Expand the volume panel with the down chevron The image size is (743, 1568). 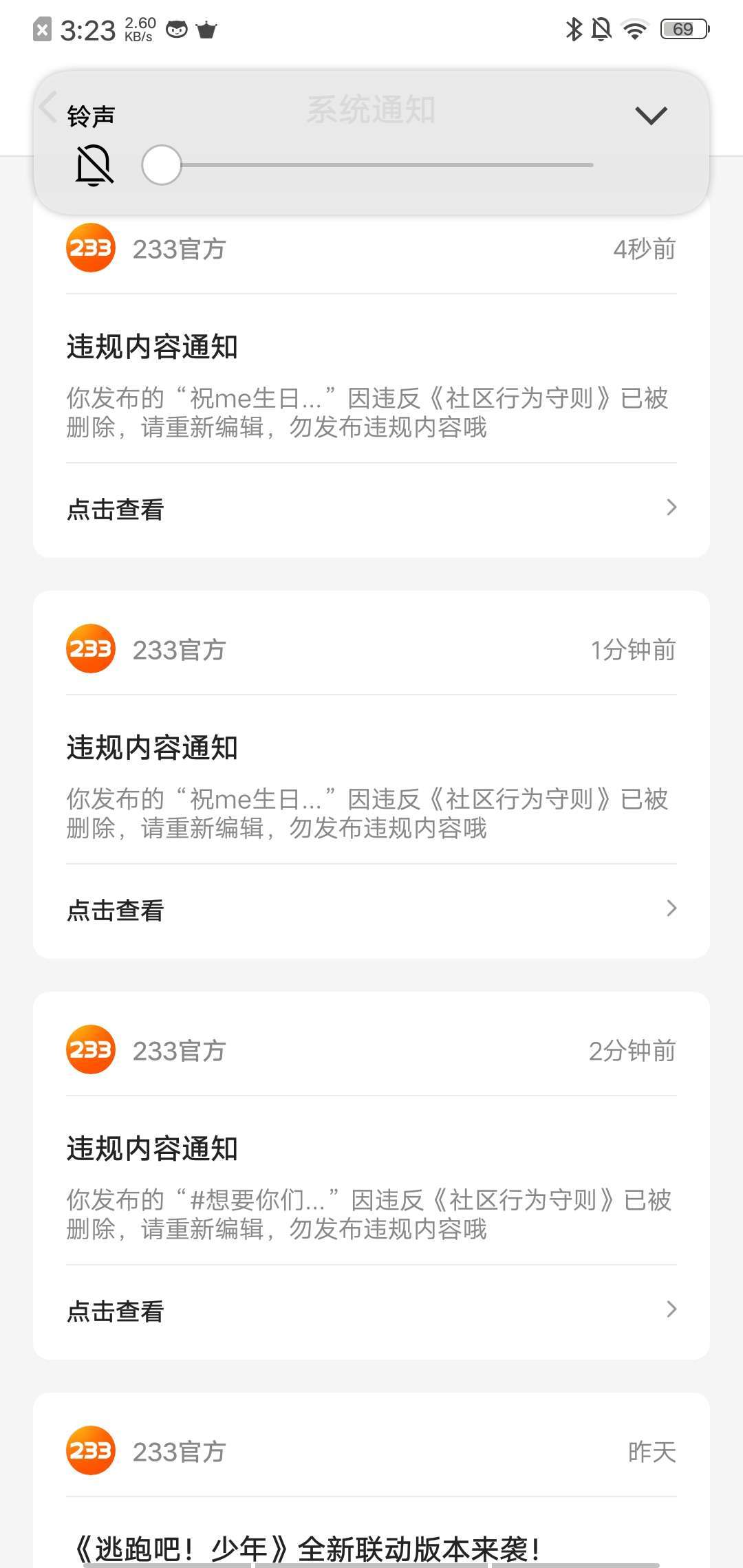click(651, 116)
